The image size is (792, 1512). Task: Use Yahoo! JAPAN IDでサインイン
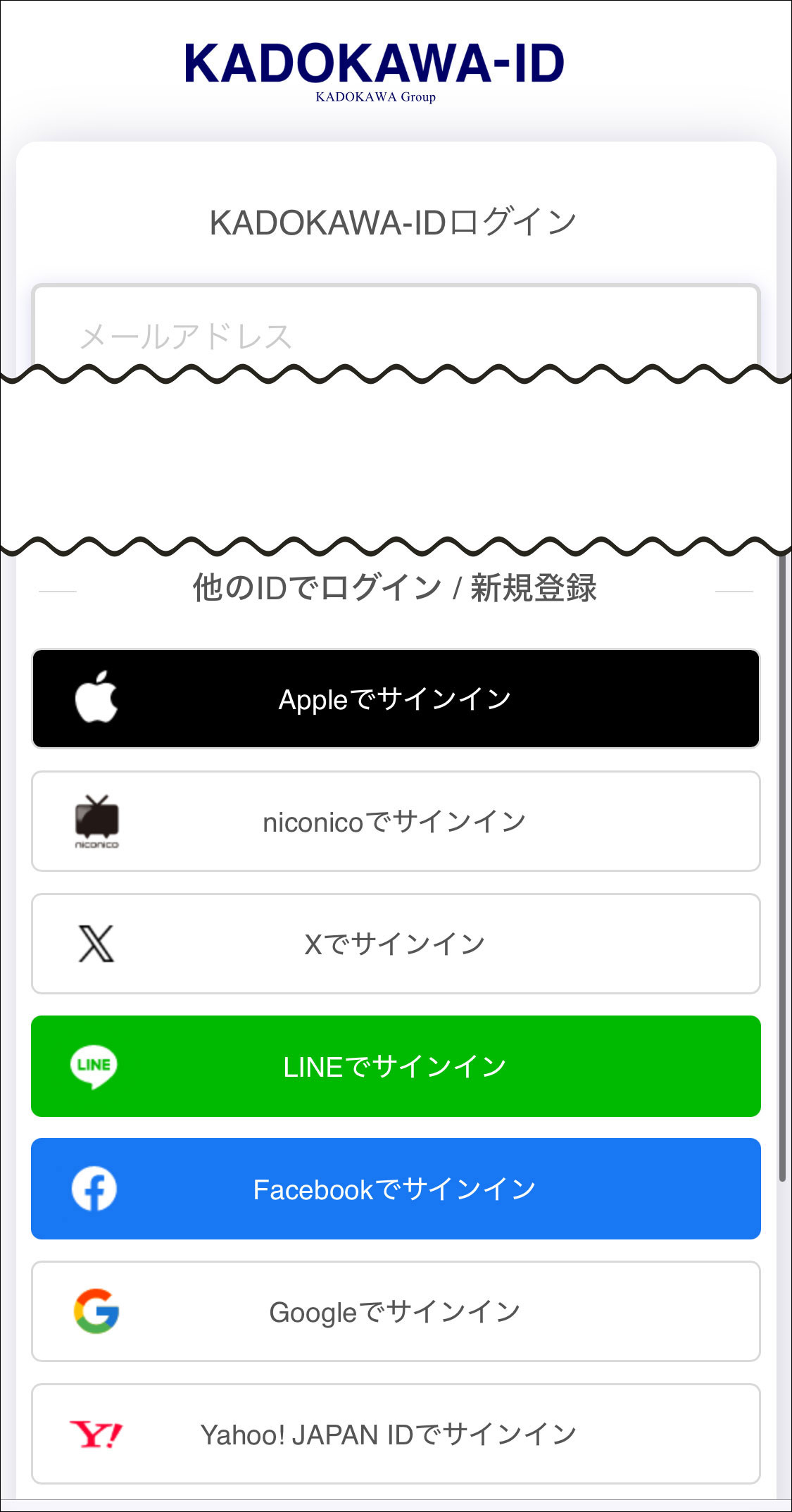point(396,1434)
